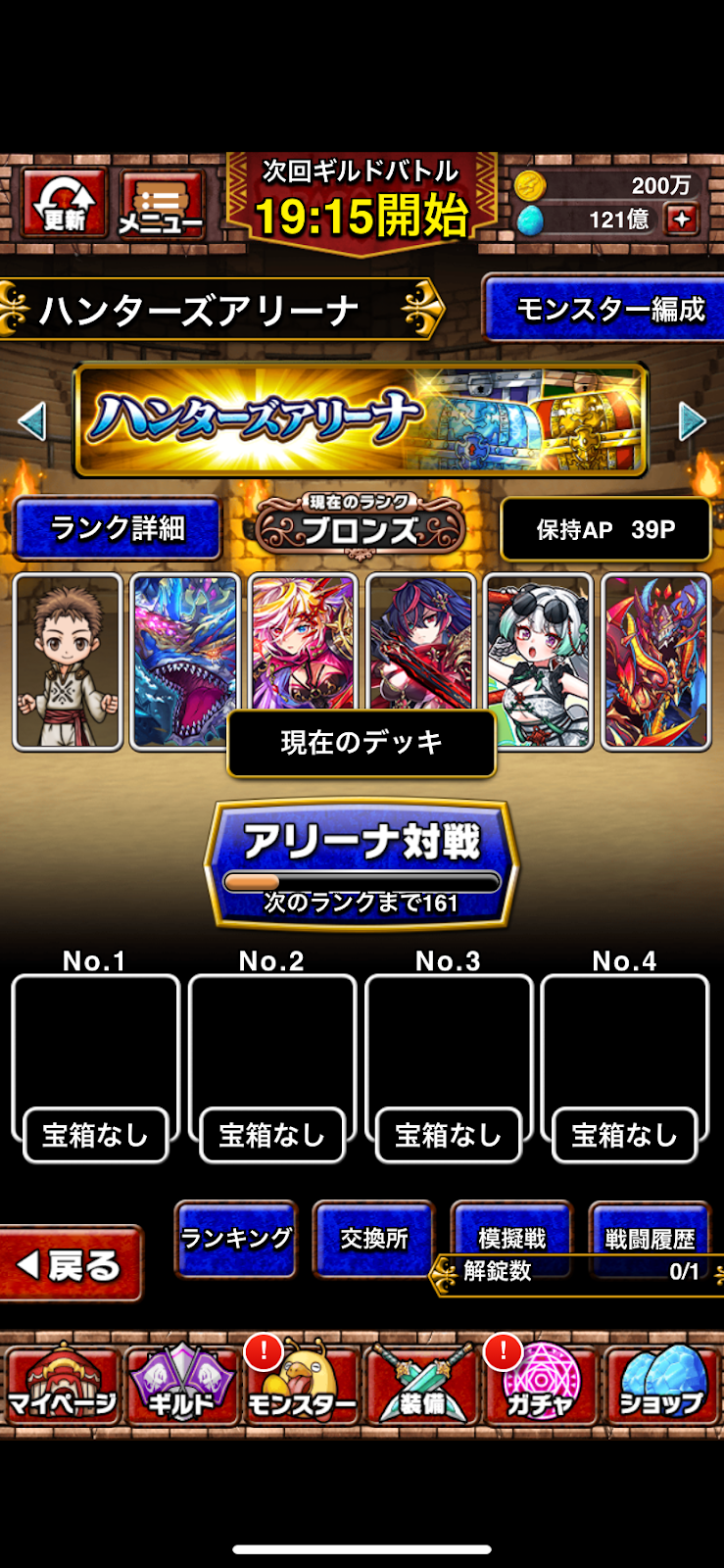Open モンスター編成 team setup

coord(605,310)
